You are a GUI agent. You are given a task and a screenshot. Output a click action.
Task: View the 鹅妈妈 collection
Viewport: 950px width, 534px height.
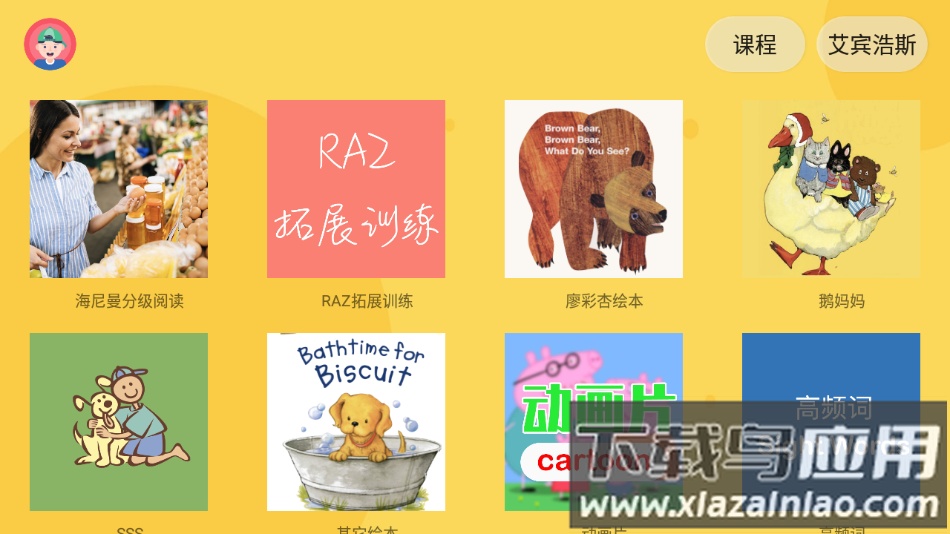[831, 189]
